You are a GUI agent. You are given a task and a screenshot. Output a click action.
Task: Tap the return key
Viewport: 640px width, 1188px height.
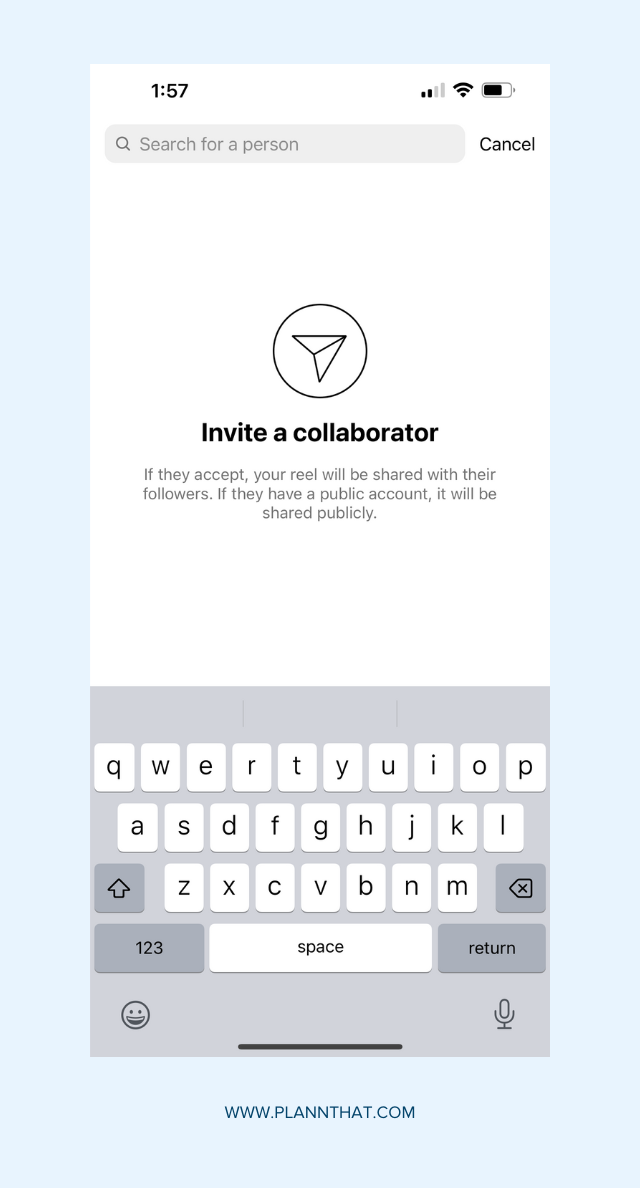(x=492, y=948)
